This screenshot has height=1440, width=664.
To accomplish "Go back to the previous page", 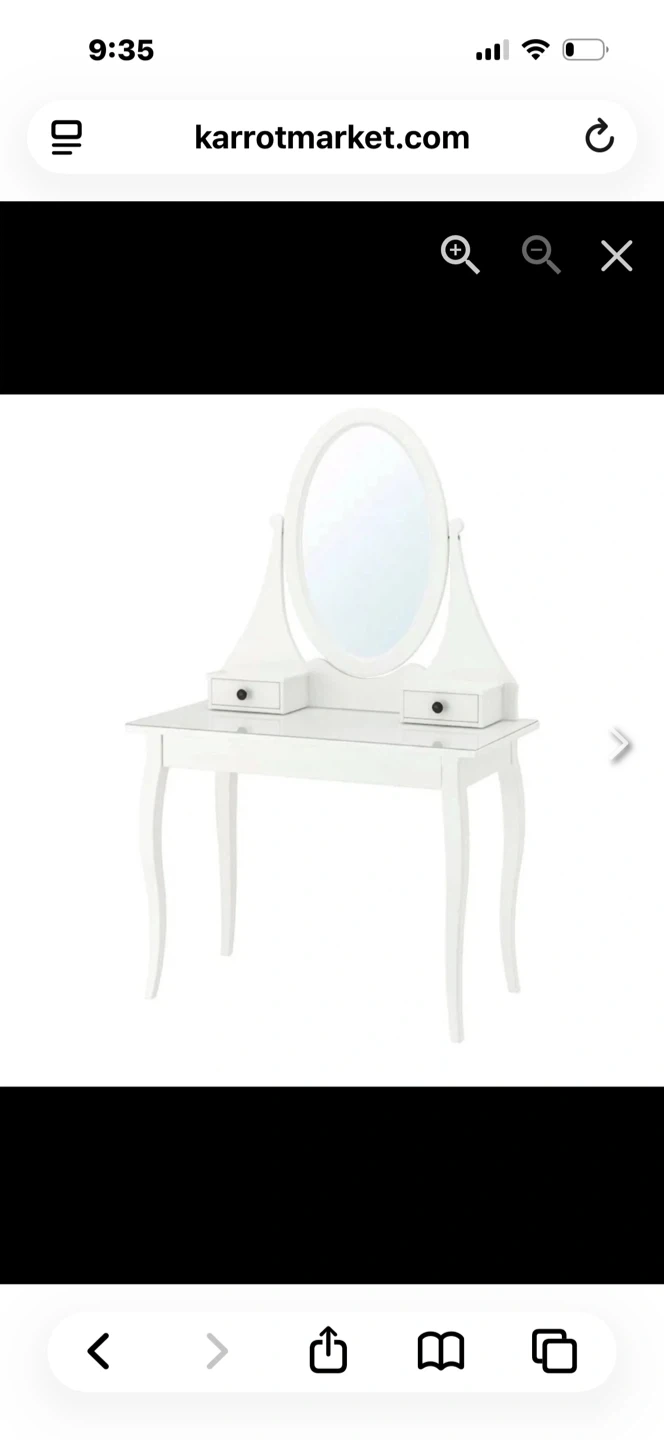I will tap(98, 1351).
